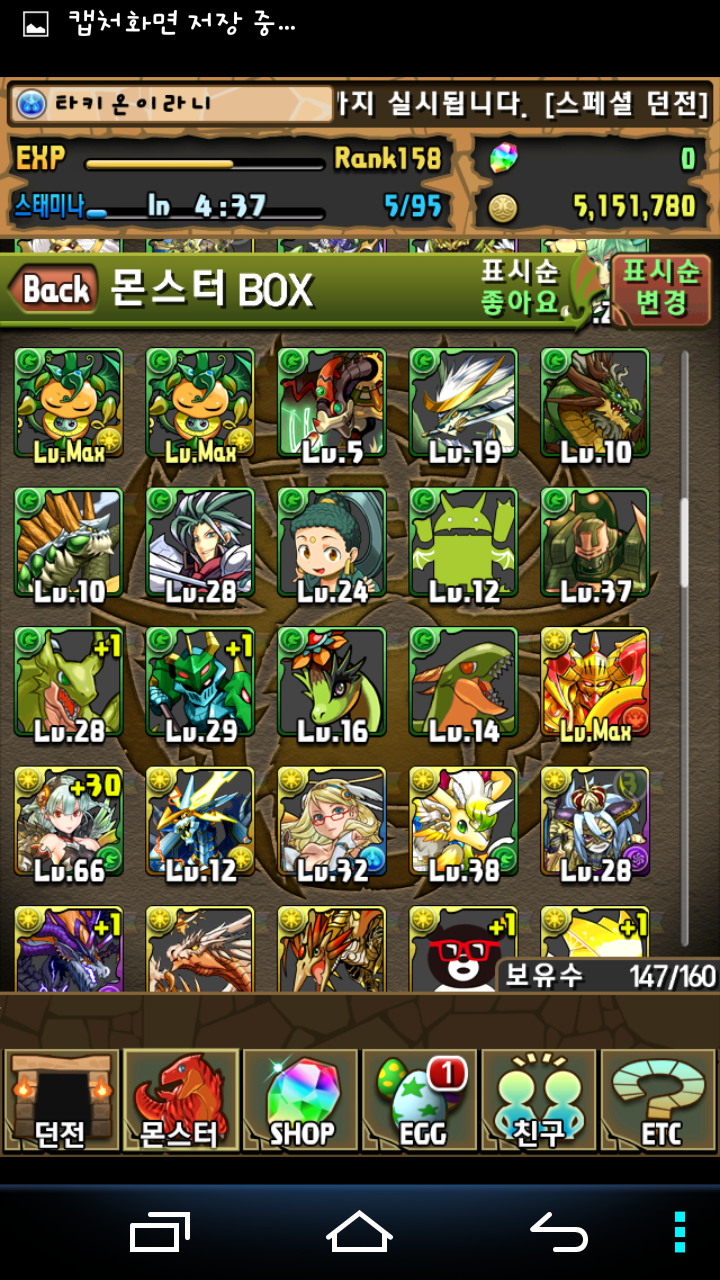Select the Lv.32 blonde girl with glasses
Viewport: 720px width, 1280px height.
tap(332, 822)
